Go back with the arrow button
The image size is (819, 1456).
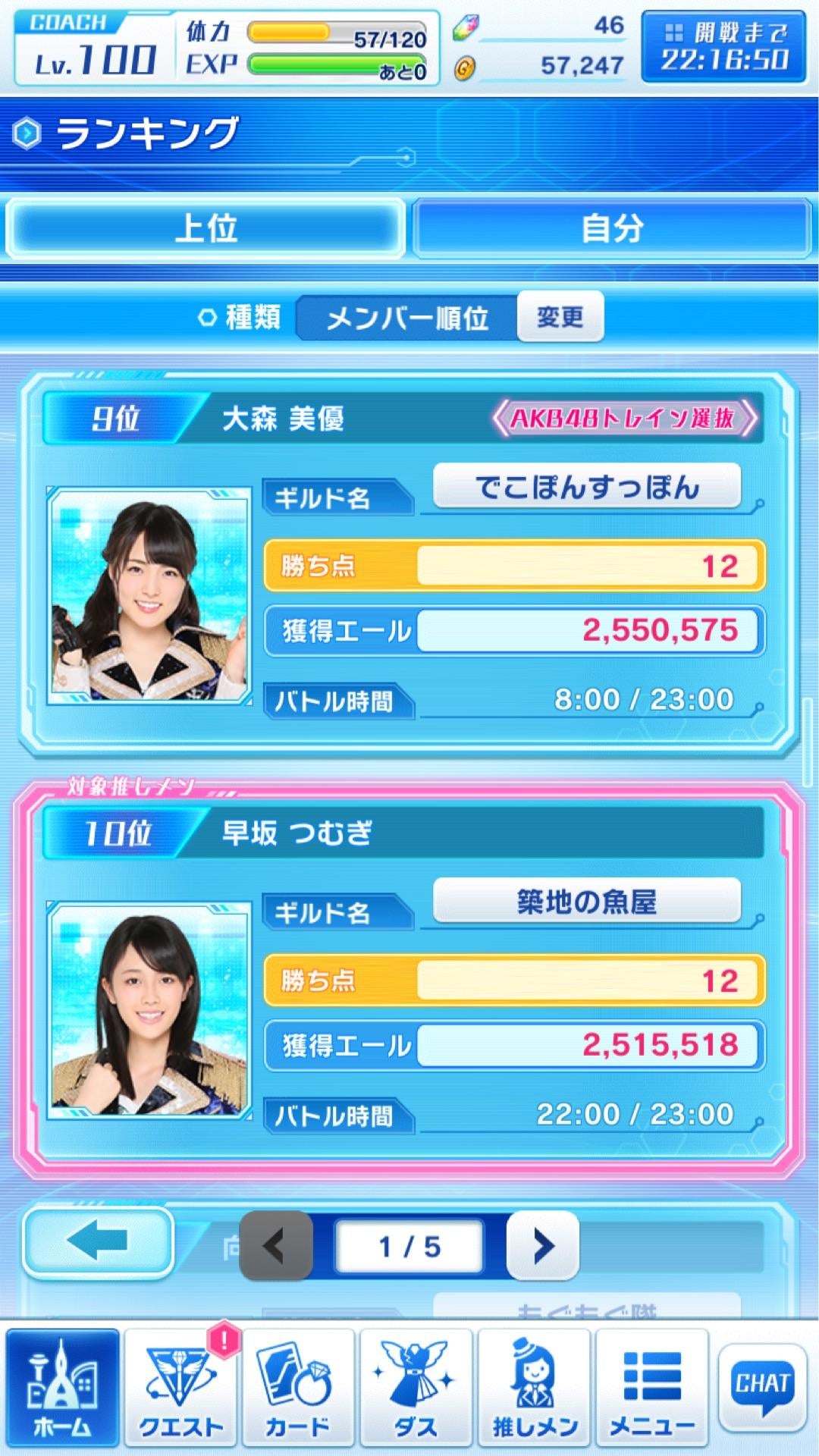coord(98,1242)
